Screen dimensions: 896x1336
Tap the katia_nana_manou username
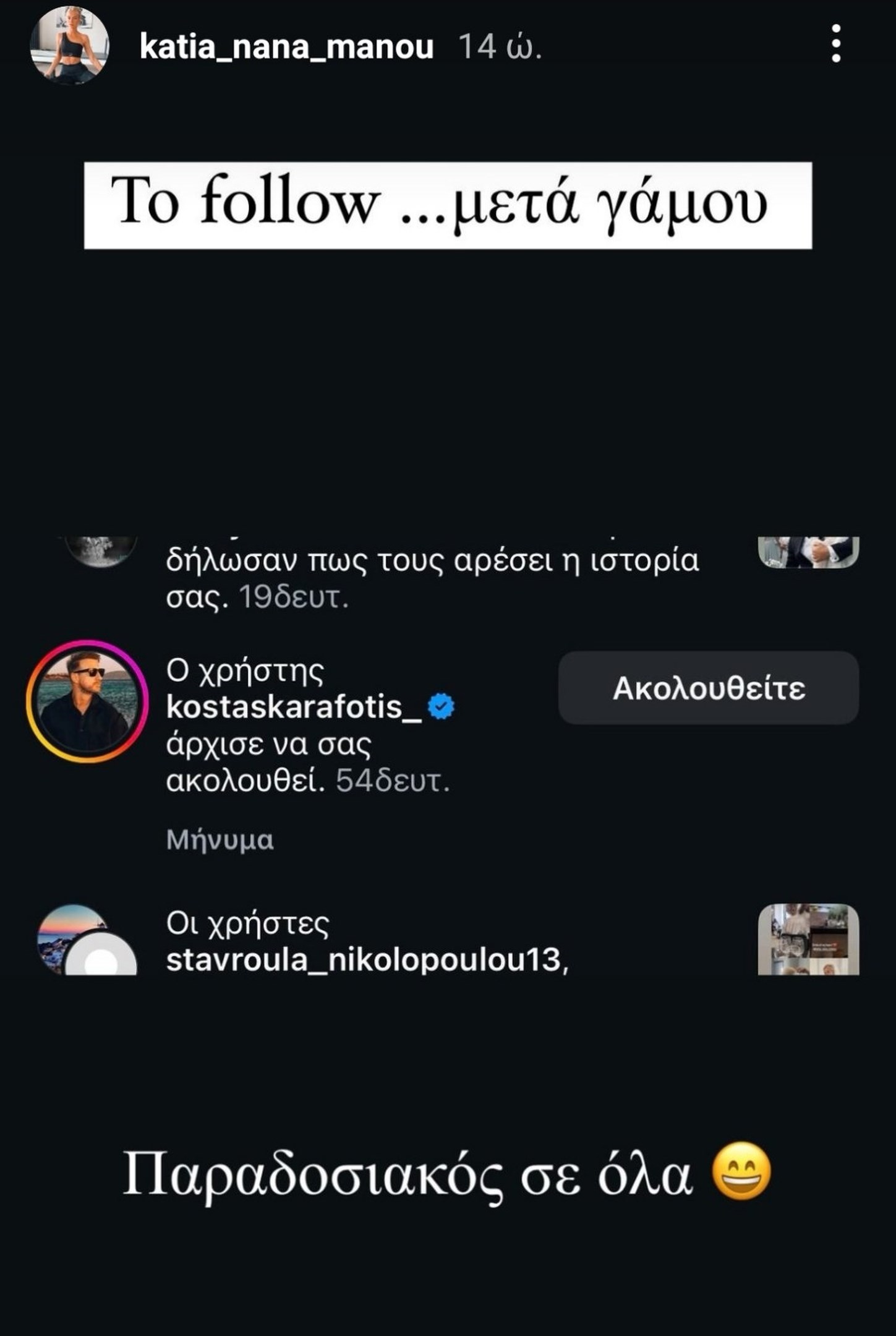click(286, 47)
